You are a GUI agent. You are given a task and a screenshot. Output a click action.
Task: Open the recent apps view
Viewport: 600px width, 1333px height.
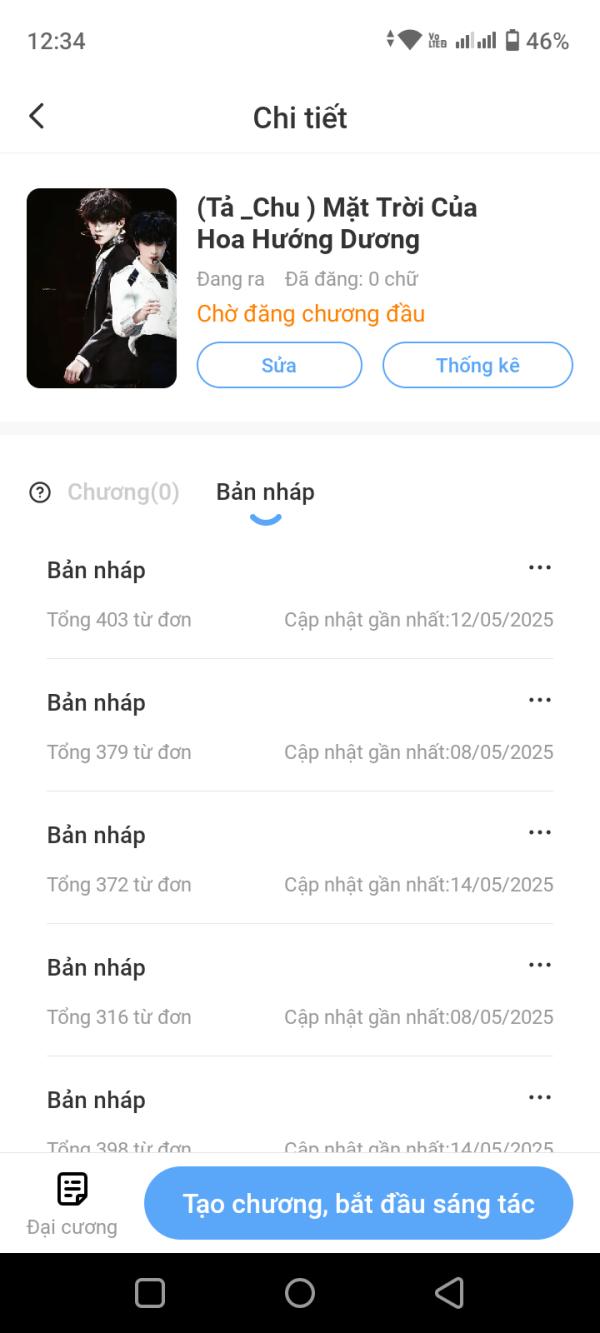tap(150, 1293)
